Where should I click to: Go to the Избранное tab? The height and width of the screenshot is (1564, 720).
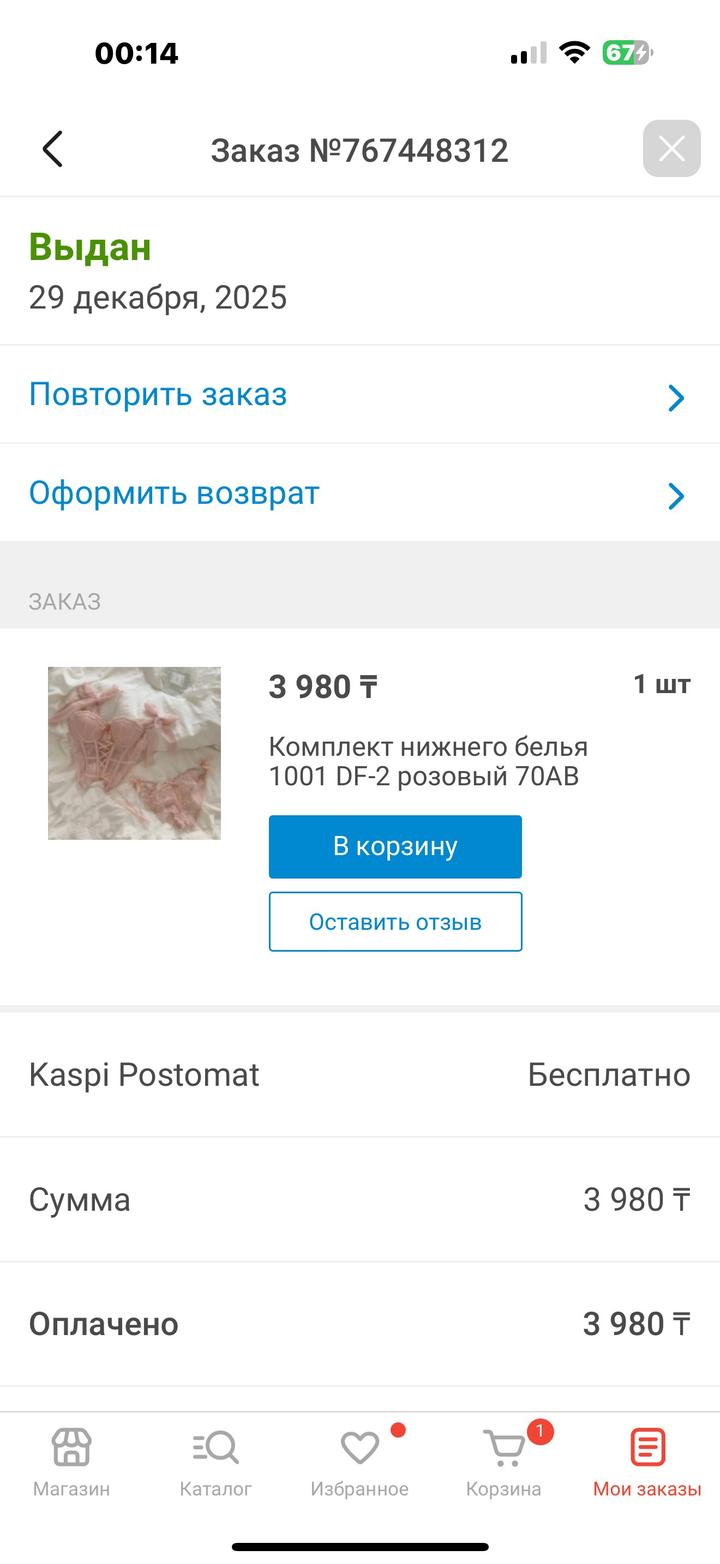[x=359, y=1462]
